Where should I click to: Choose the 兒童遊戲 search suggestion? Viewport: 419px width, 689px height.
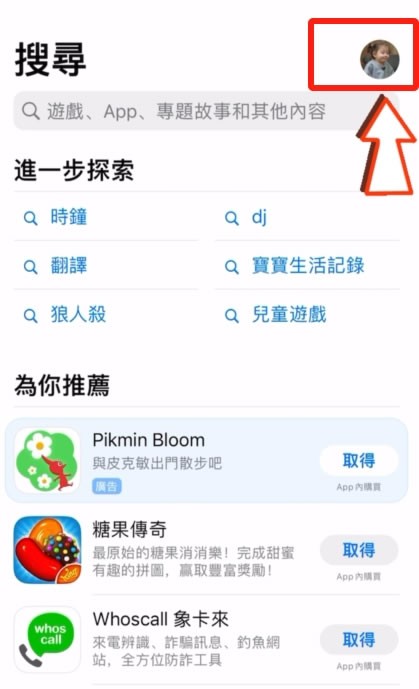click(307, 315)
